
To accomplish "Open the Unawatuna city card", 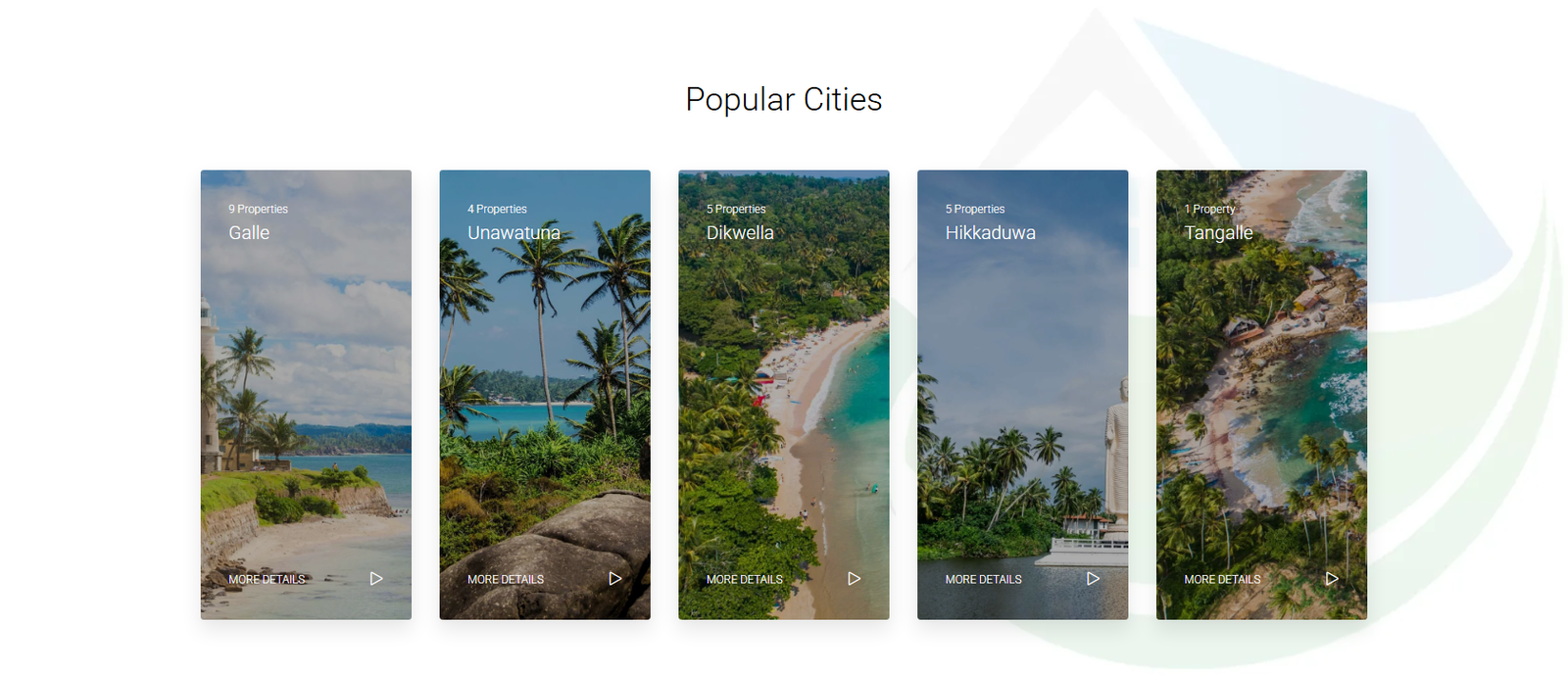I will (x=544, y=392).
